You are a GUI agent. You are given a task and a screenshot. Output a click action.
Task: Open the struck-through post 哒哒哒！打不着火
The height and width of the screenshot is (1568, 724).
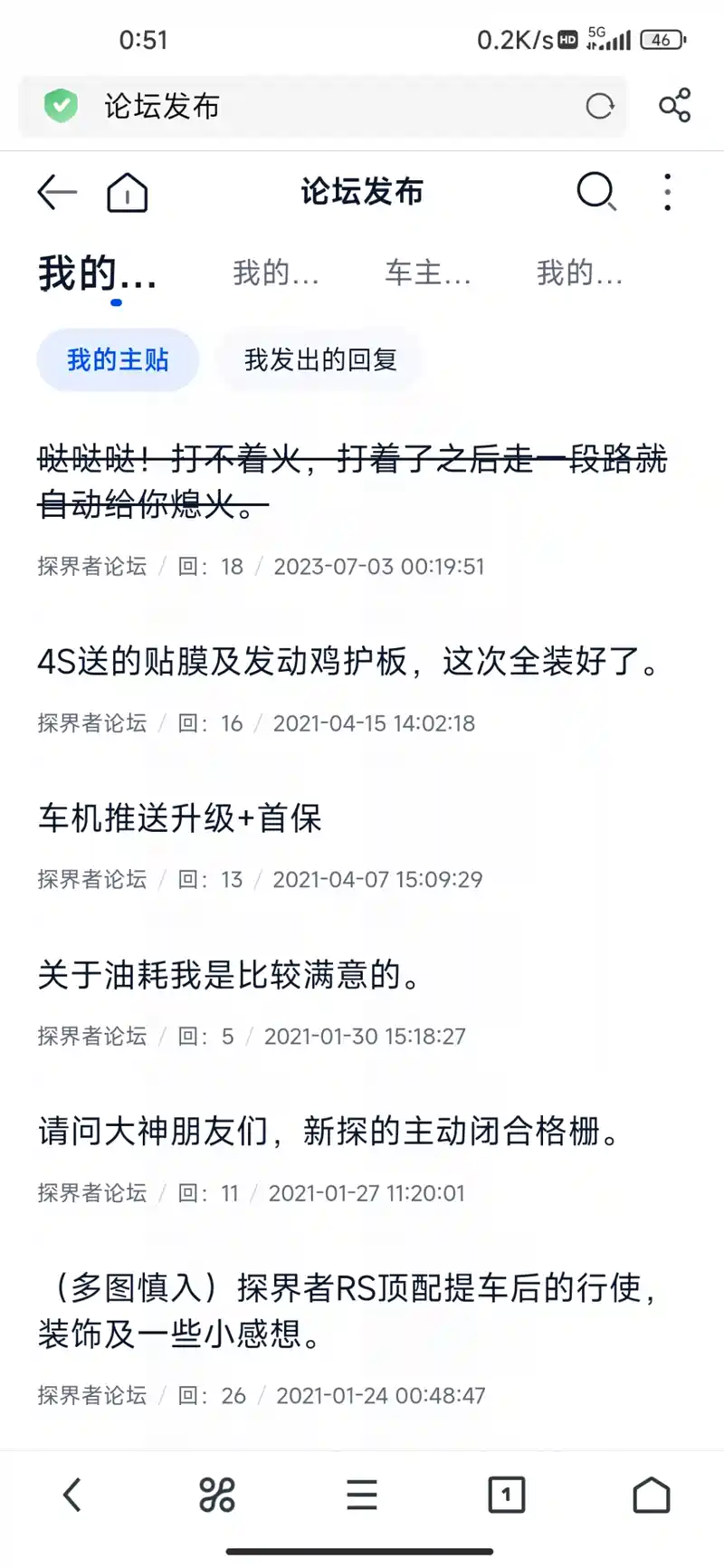pos(351,482)
